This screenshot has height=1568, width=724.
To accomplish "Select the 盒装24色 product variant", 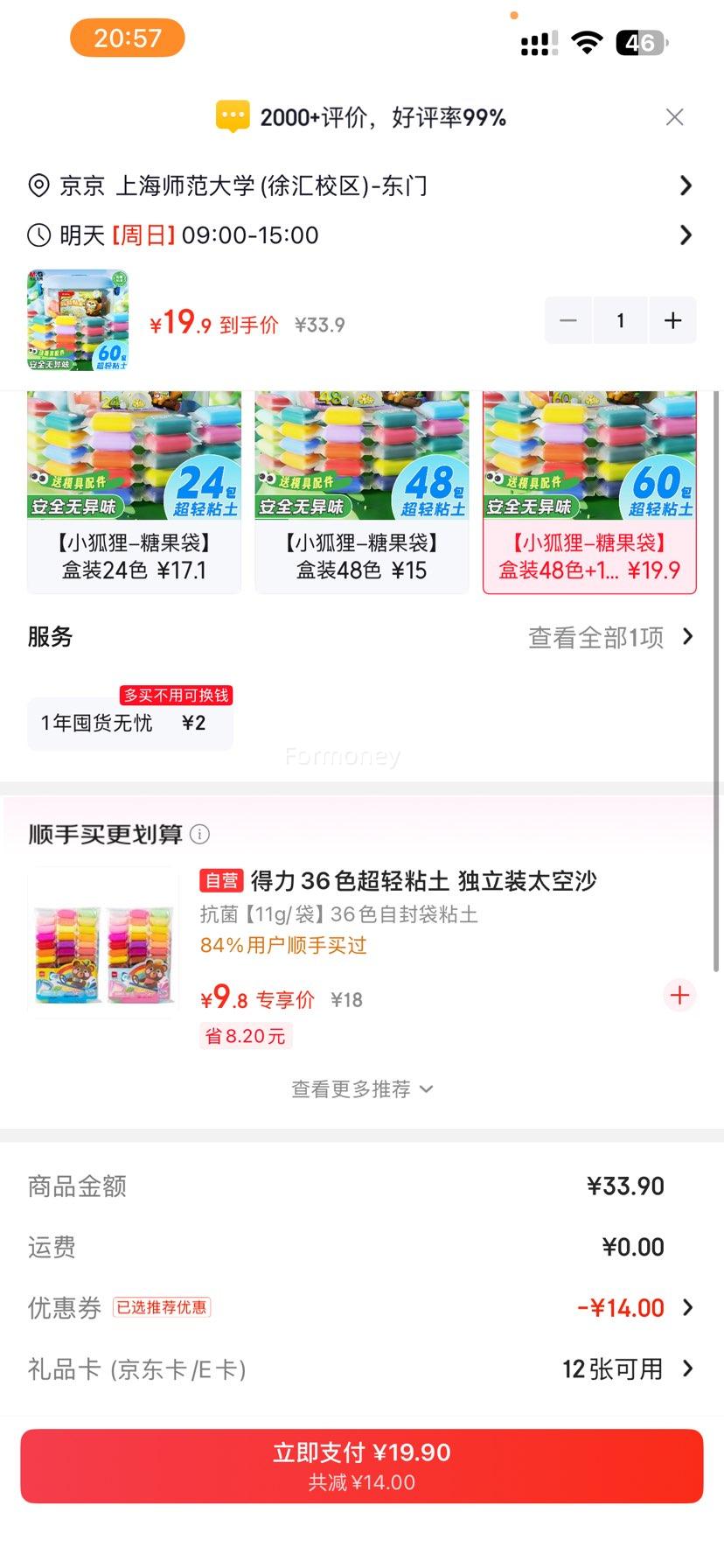I will tap(133, 490).
